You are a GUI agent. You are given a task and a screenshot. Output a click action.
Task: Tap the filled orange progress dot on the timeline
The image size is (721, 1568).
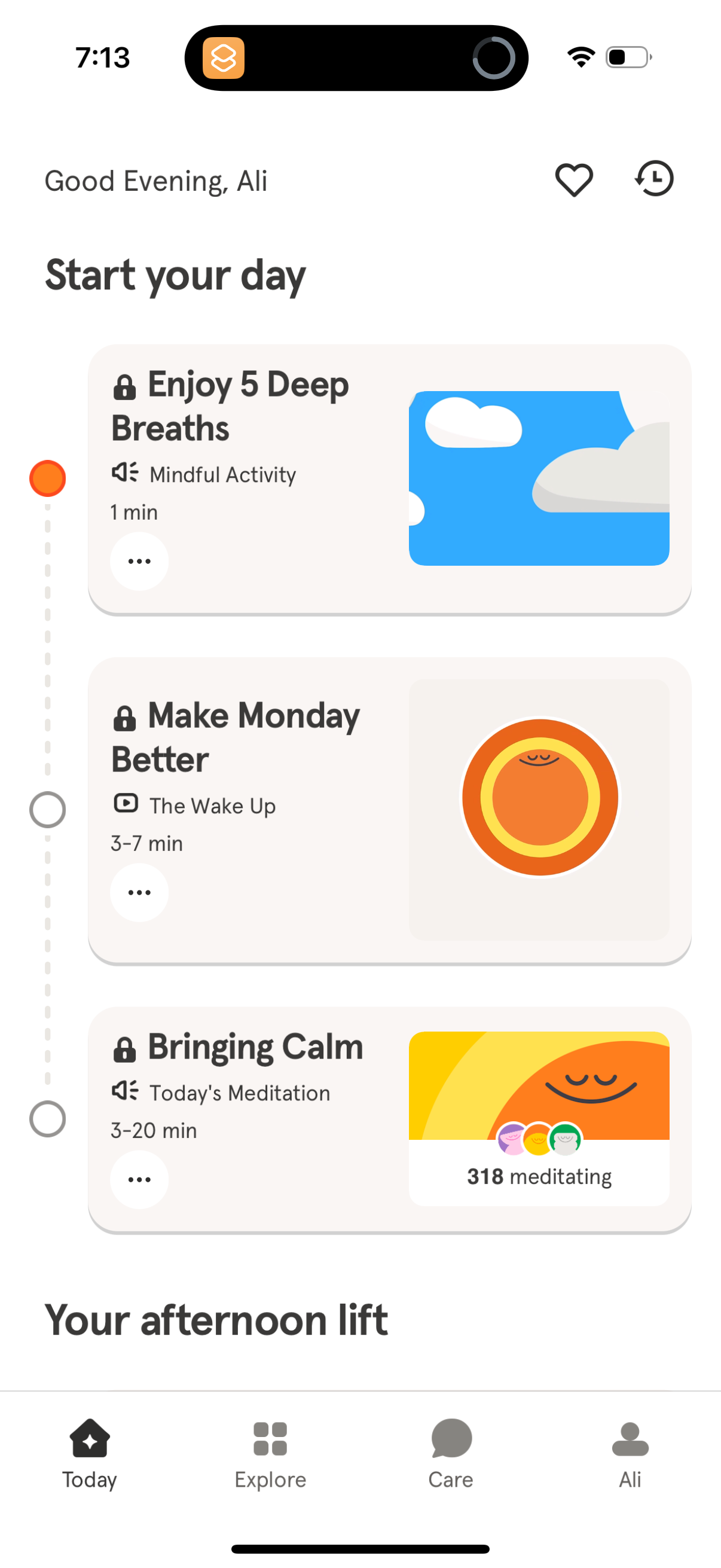(x=47, y=478)
